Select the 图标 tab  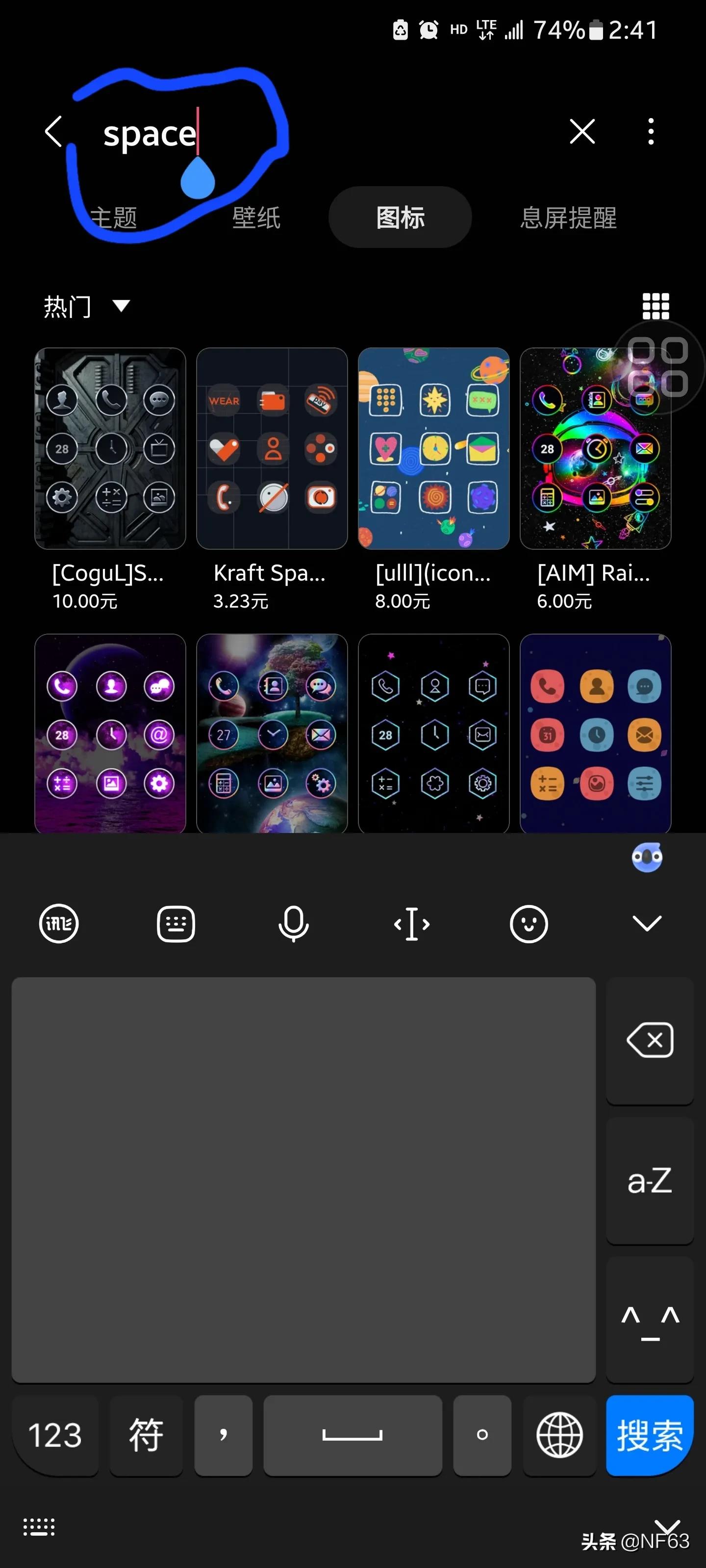tap(400, 217)
